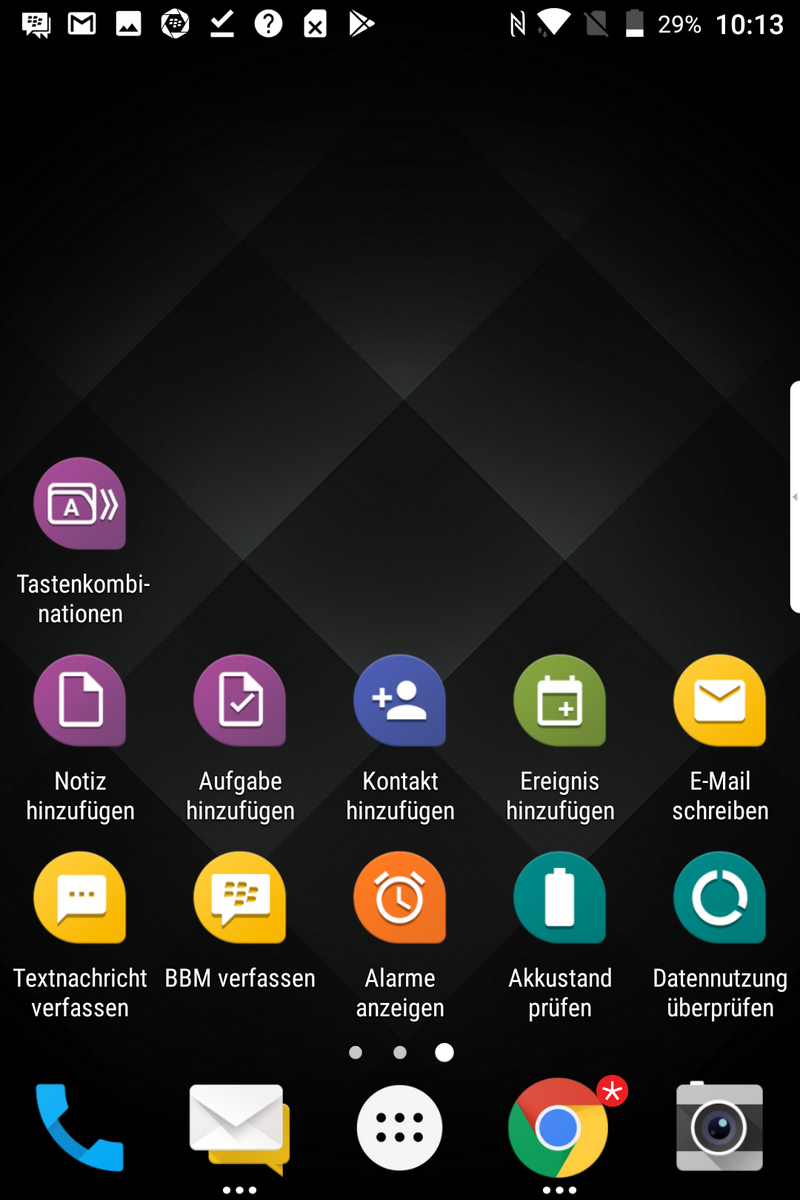800x1200 pixels.
Task: Tap Akkustand prüfen shortcut
Action: (560, 897)
